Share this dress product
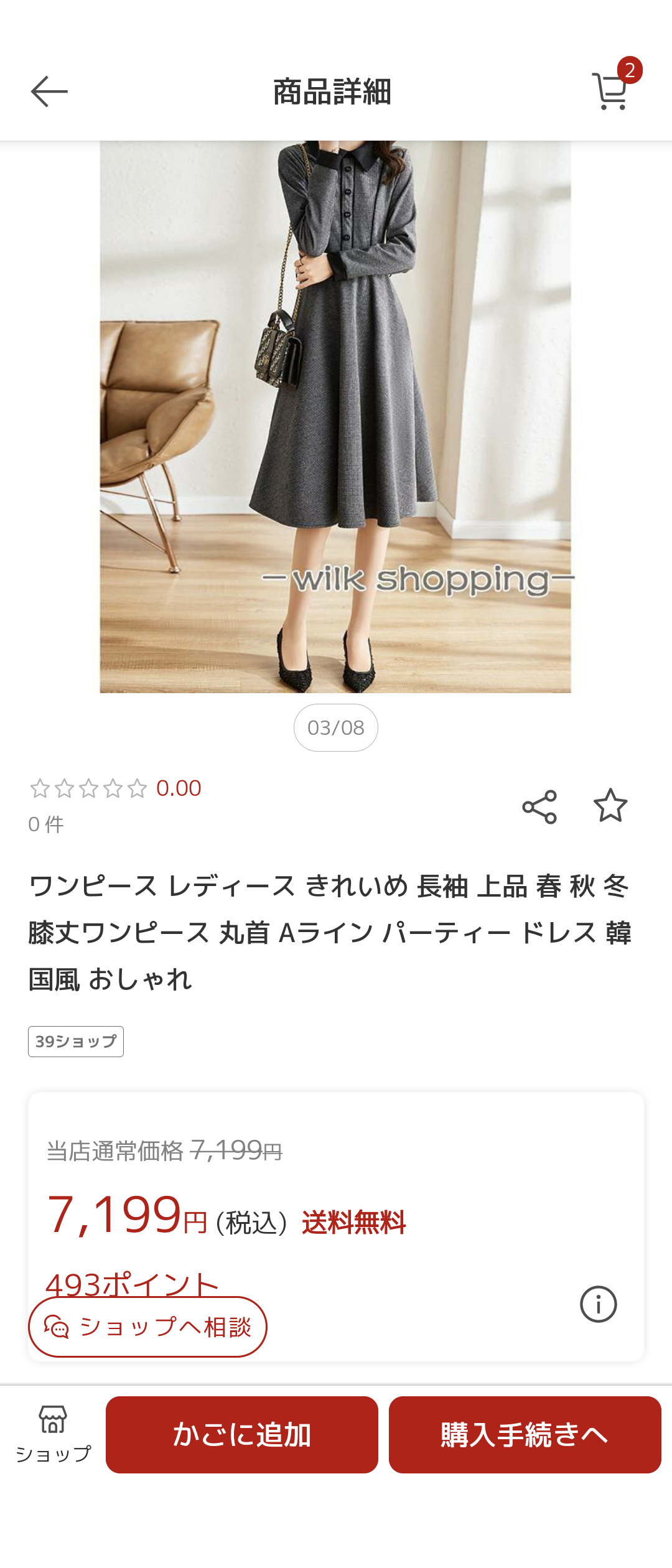The width and height of the screenshot is (672, 1568). point(539,807)
